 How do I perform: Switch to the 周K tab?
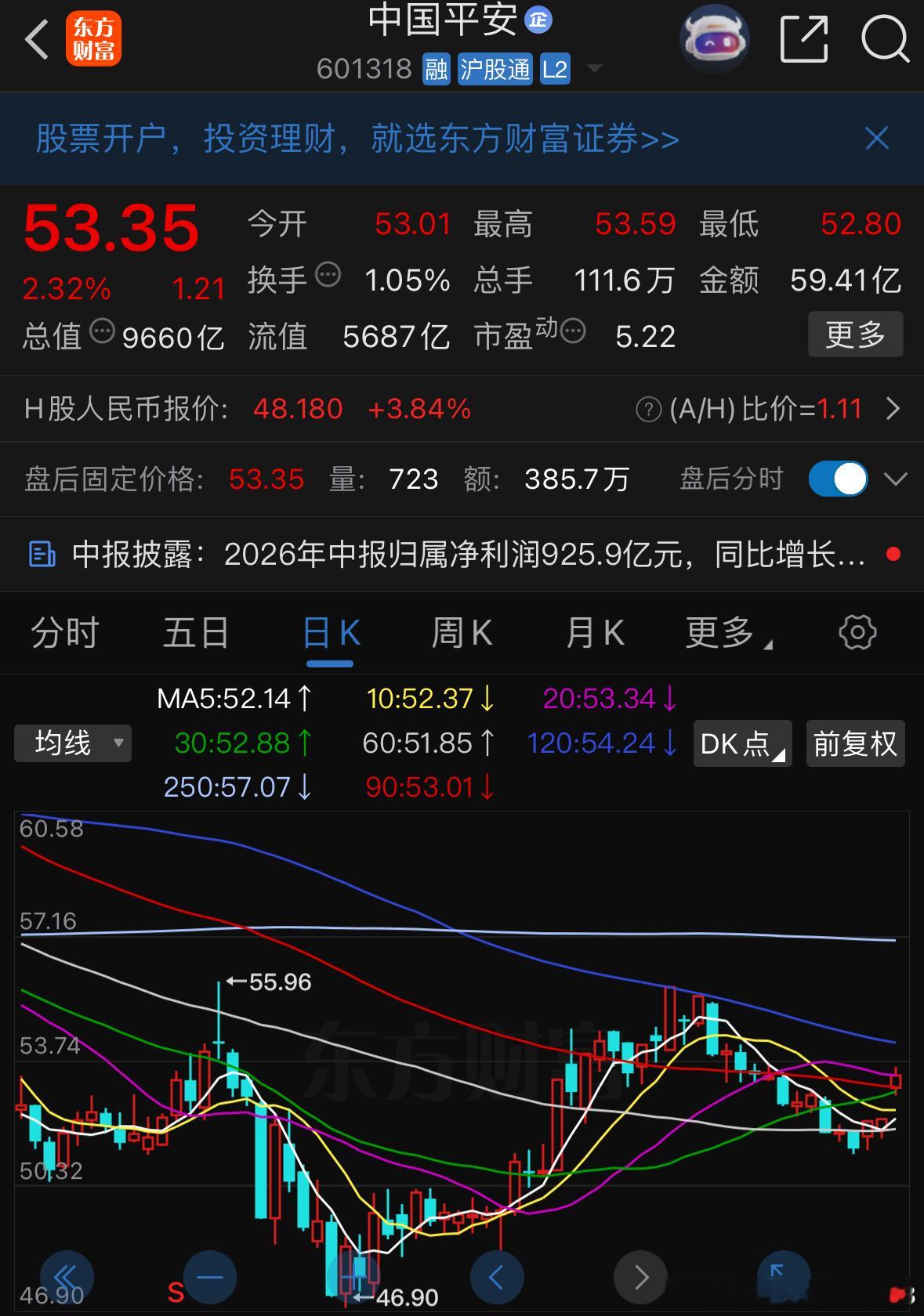[x=462, y=633]
